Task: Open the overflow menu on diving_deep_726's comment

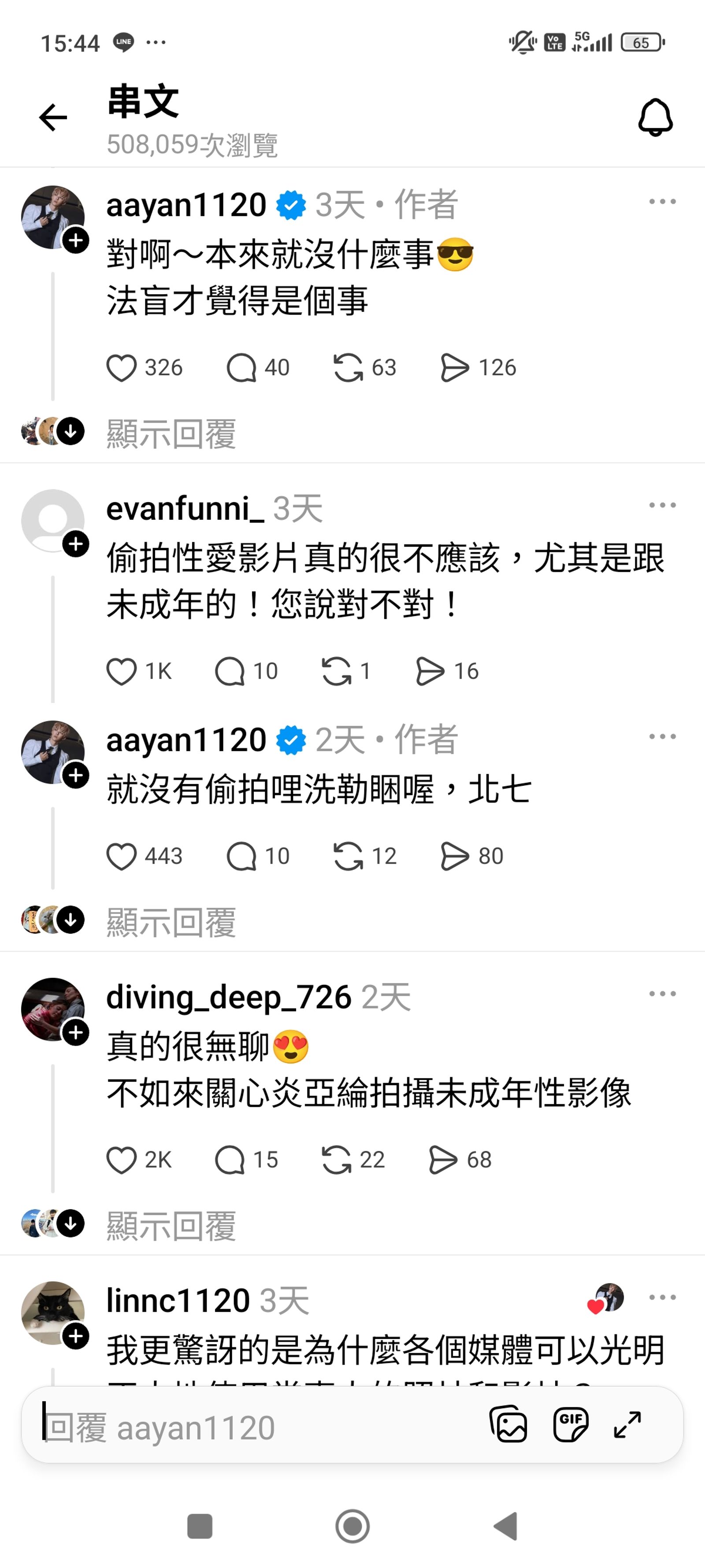Action: point(662,994)
